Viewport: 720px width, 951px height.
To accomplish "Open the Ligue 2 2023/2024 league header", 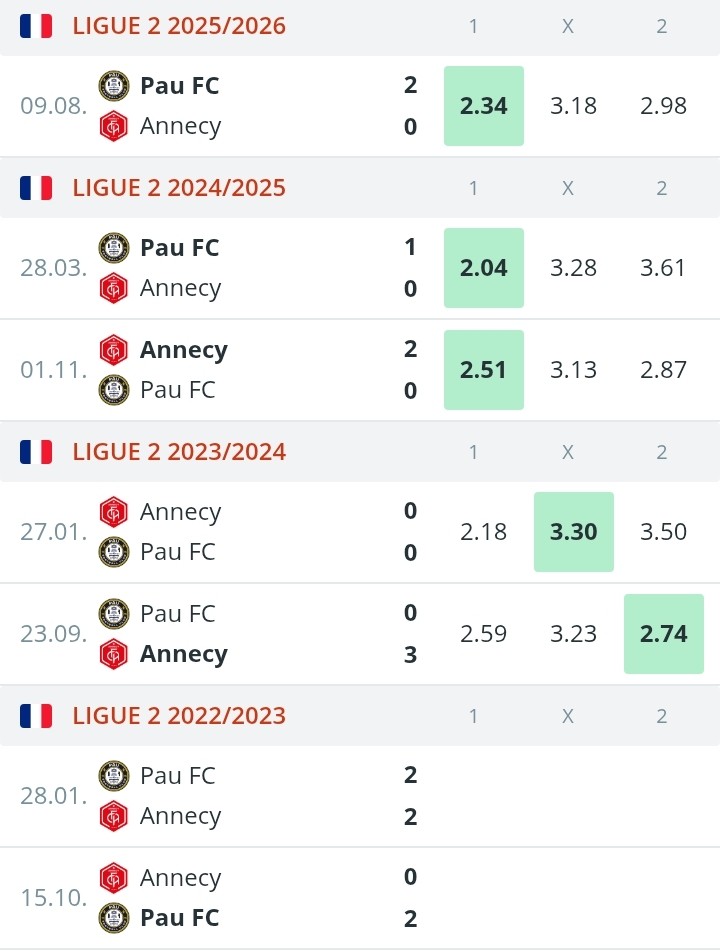I will pos(179,452).
